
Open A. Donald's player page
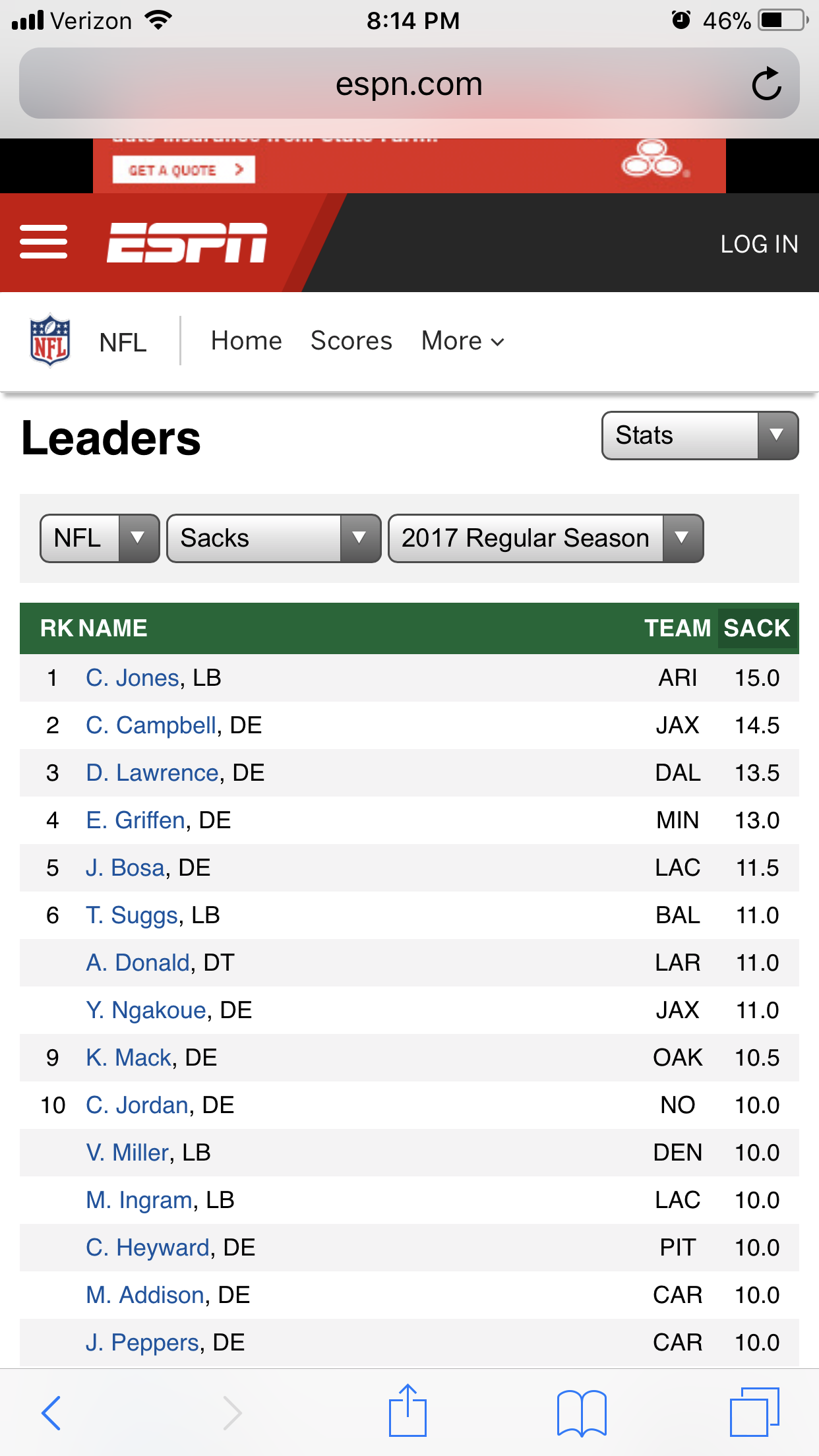[x=138, y=963]
